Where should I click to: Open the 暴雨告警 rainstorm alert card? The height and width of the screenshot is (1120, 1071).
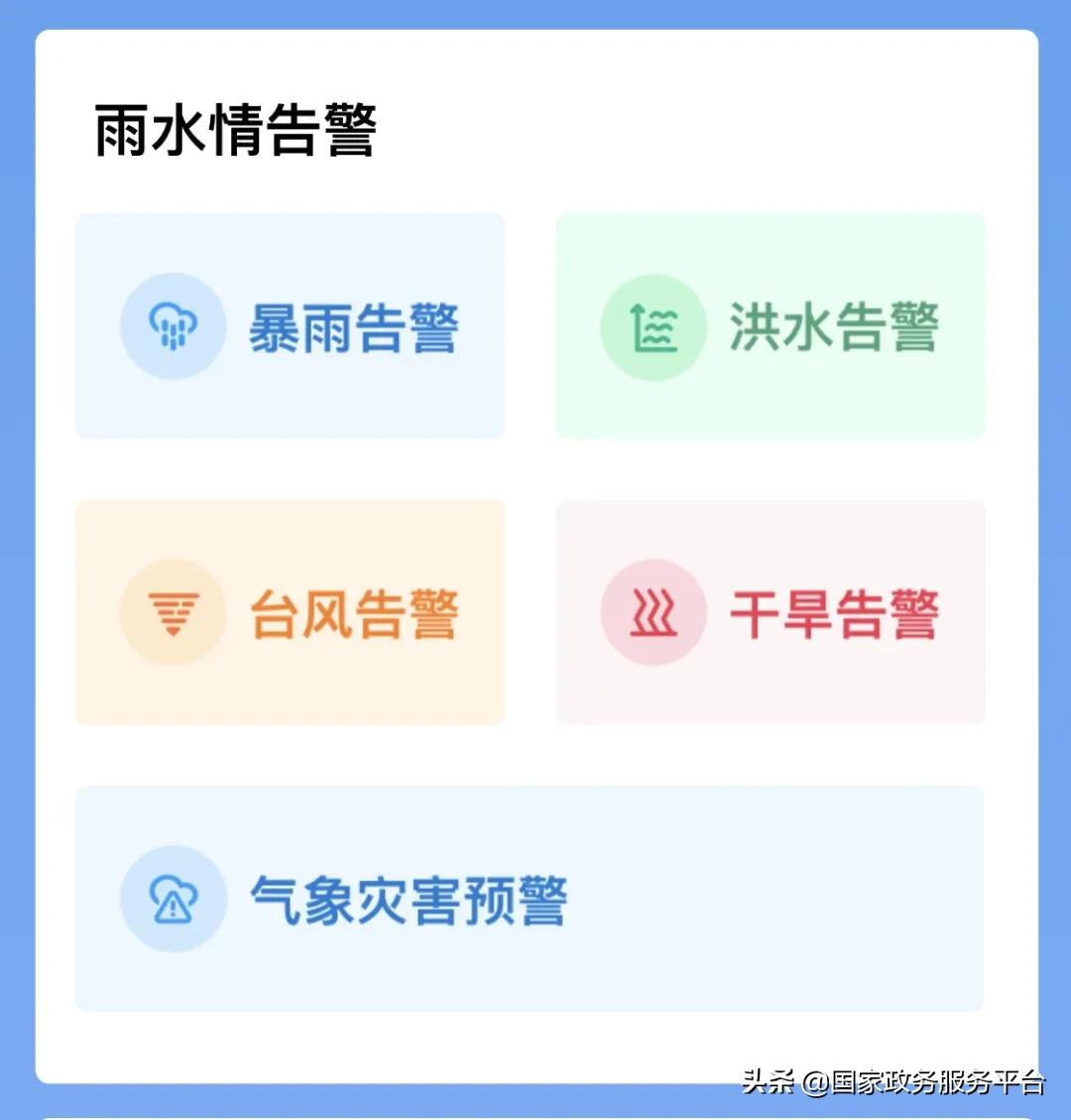pos(290,327)
